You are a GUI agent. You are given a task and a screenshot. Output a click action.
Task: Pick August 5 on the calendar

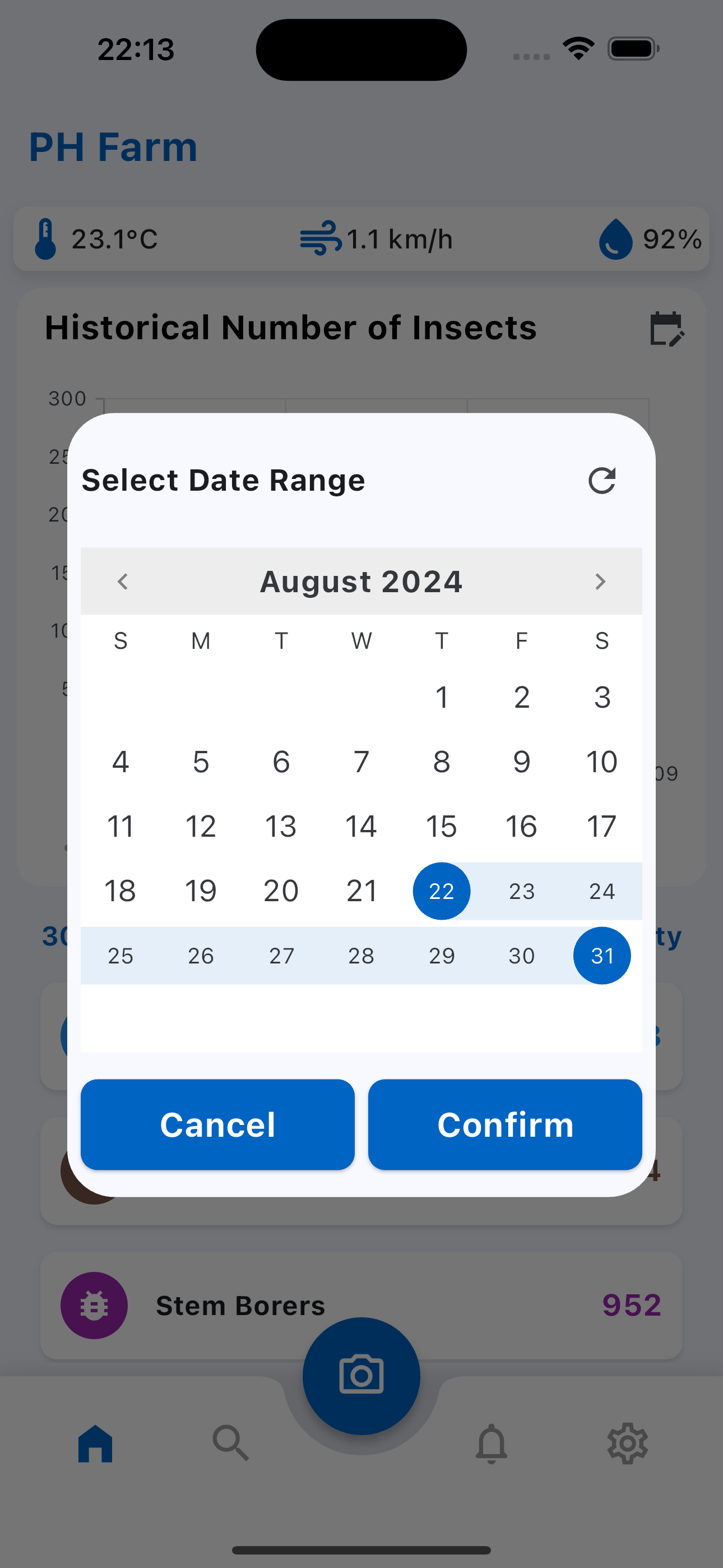201,762
